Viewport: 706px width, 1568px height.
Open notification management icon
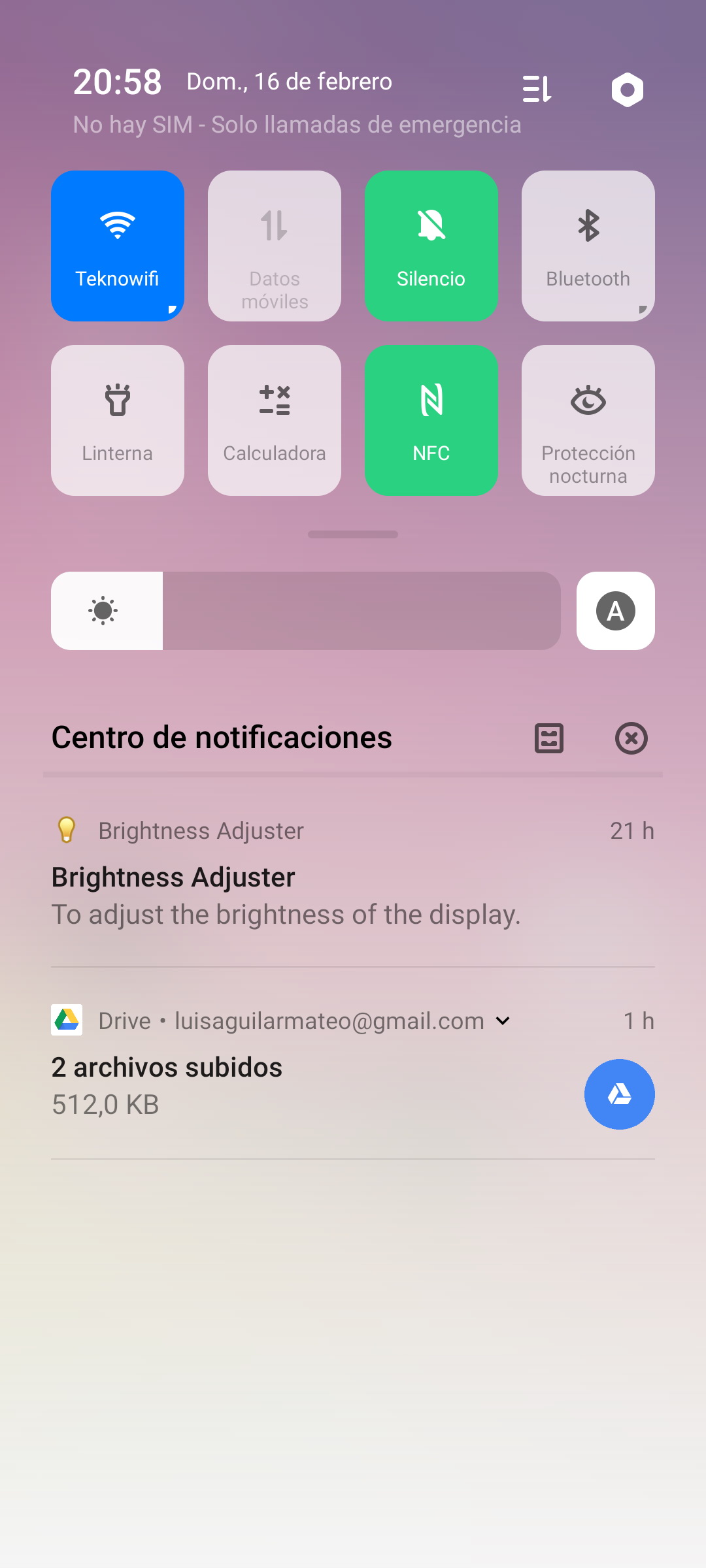(x=549, y=738)
